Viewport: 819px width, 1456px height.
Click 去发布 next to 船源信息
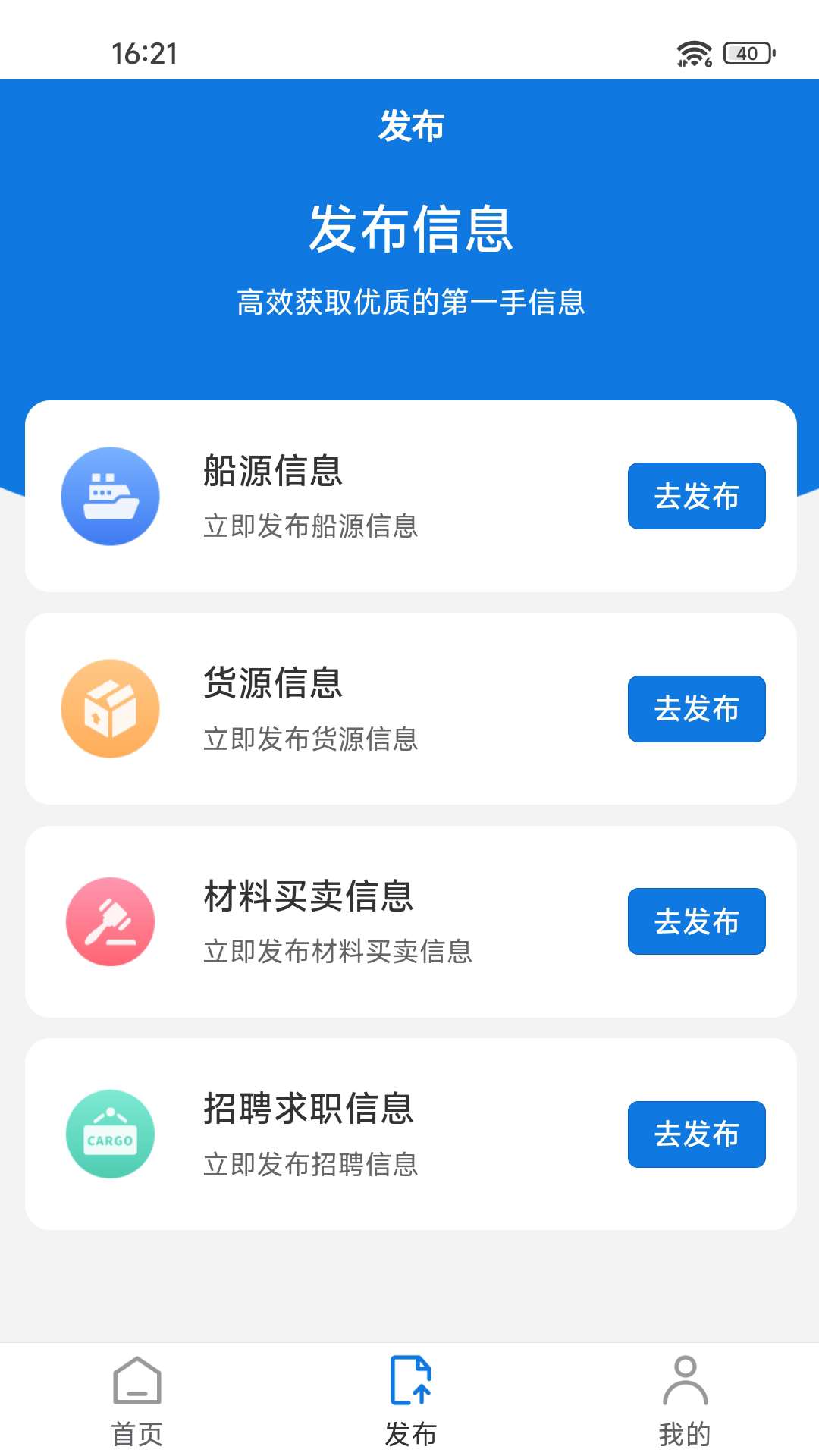[x=695, y=495]
